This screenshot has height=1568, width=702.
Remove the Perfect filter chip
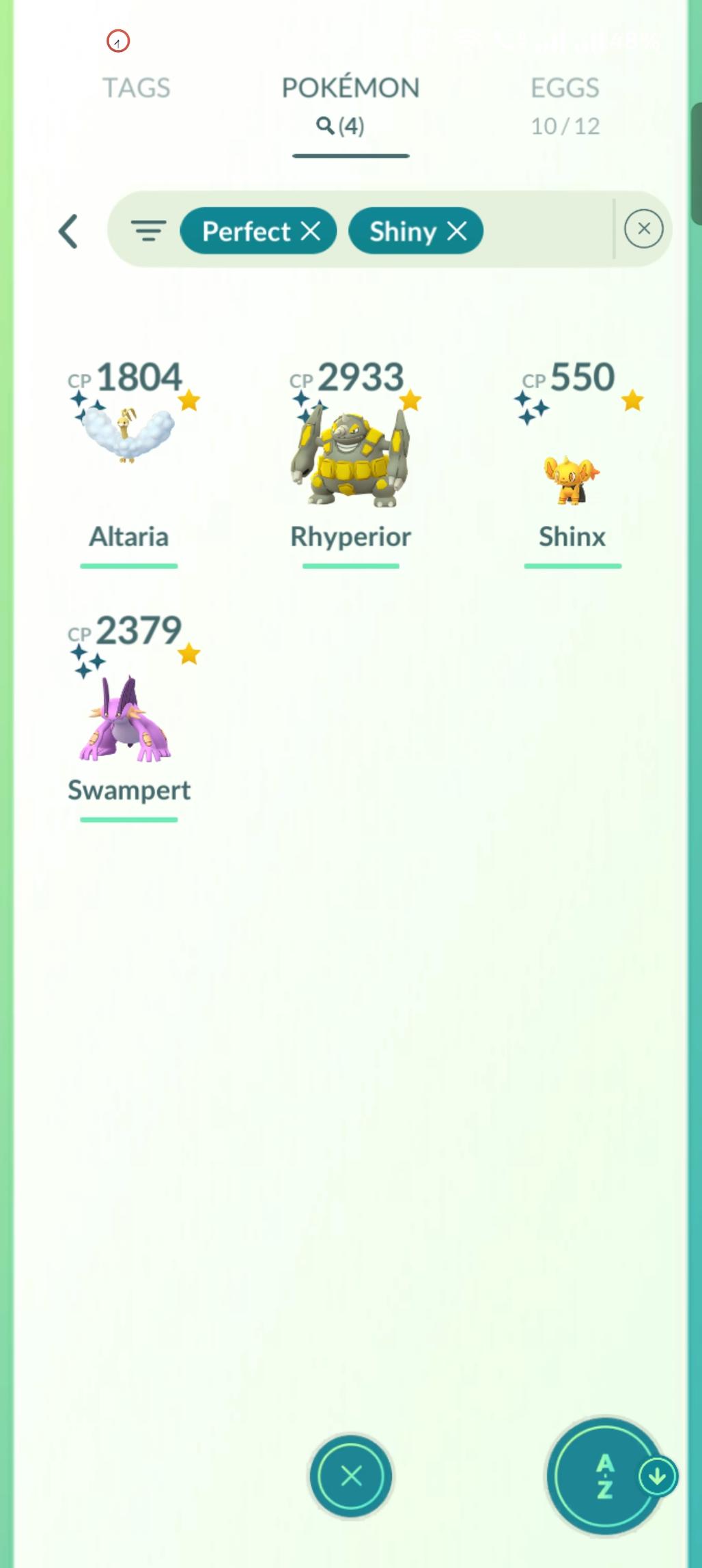tap(311, 231)
